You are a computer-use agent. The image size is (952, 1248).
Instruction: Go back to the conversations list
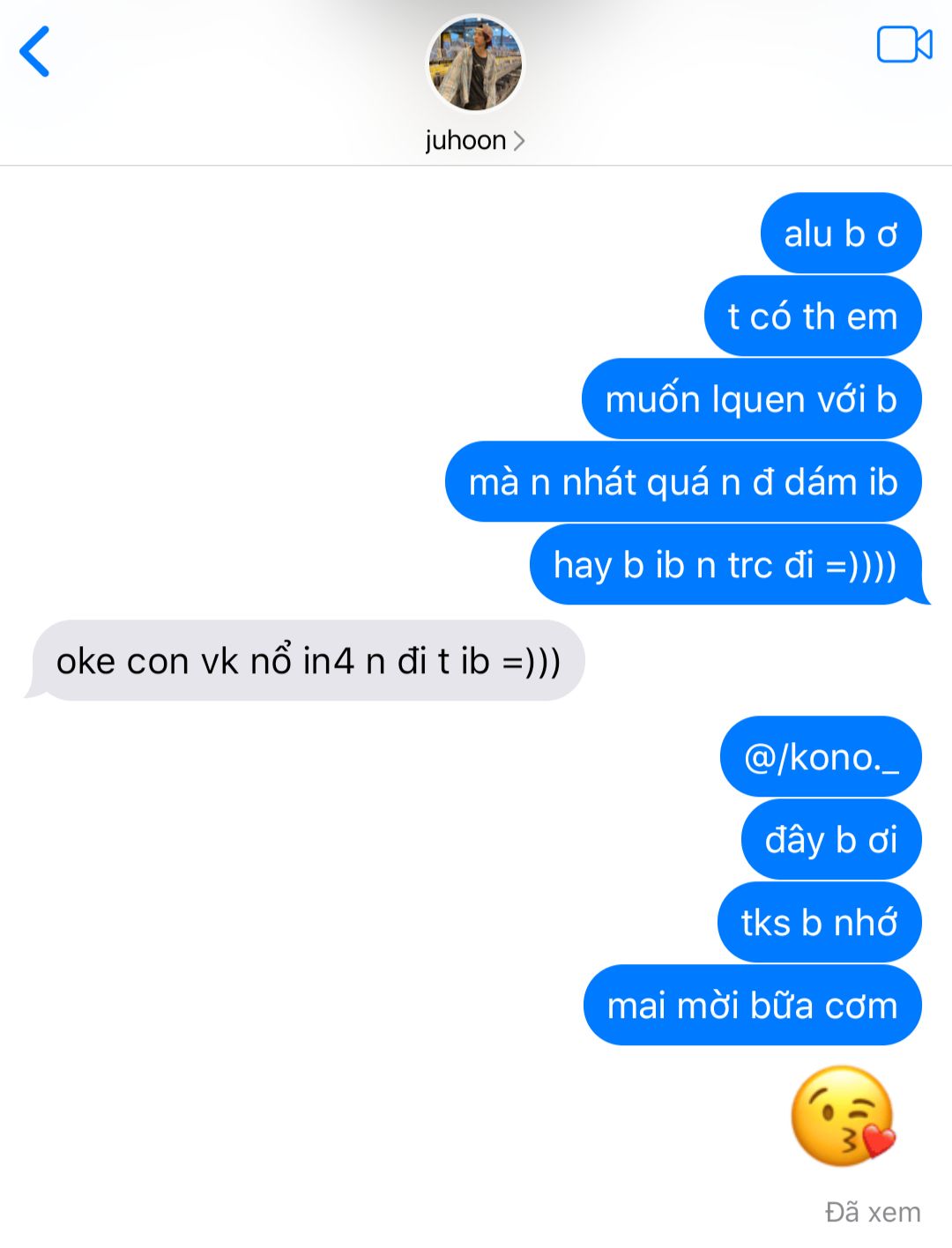(35, 51)
